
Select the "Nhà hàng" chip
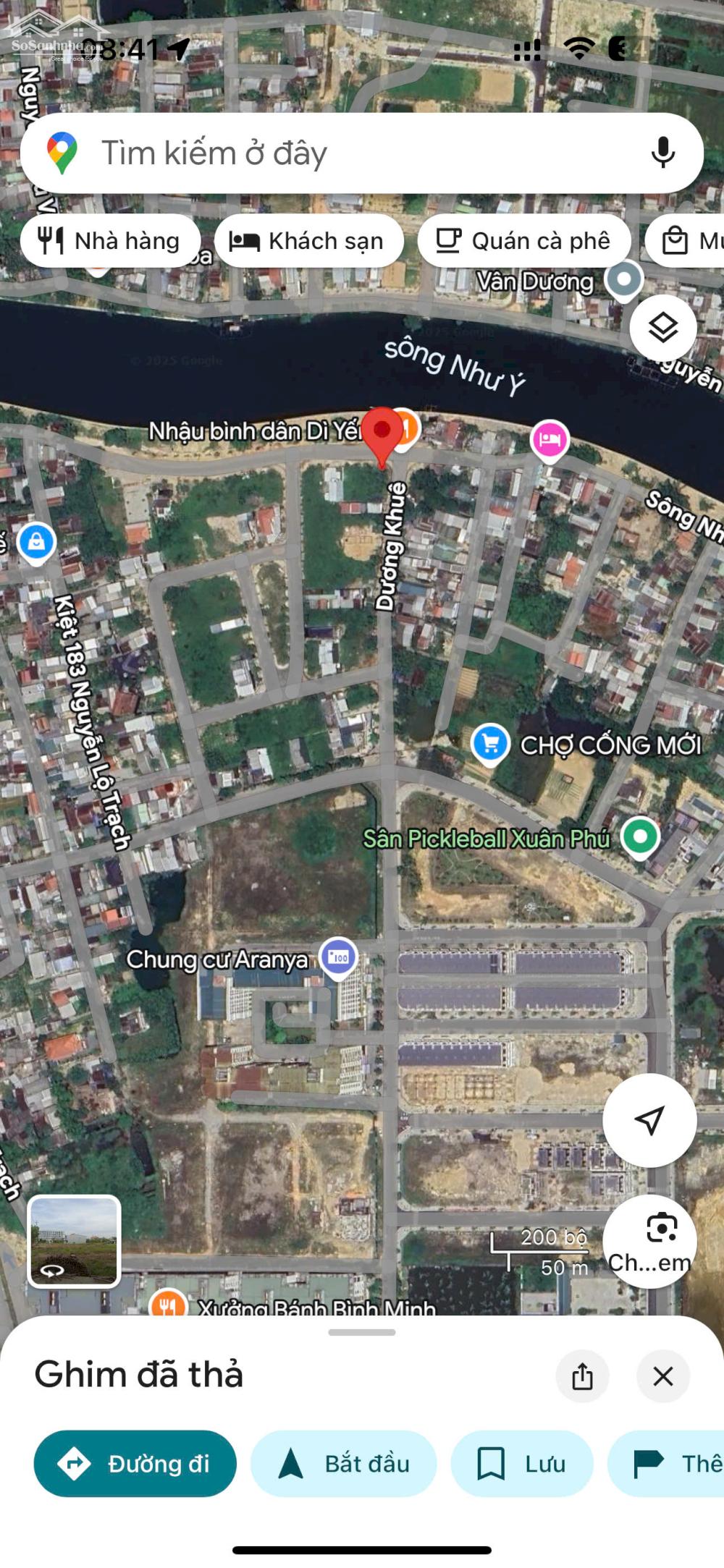(x=110, y=241)
